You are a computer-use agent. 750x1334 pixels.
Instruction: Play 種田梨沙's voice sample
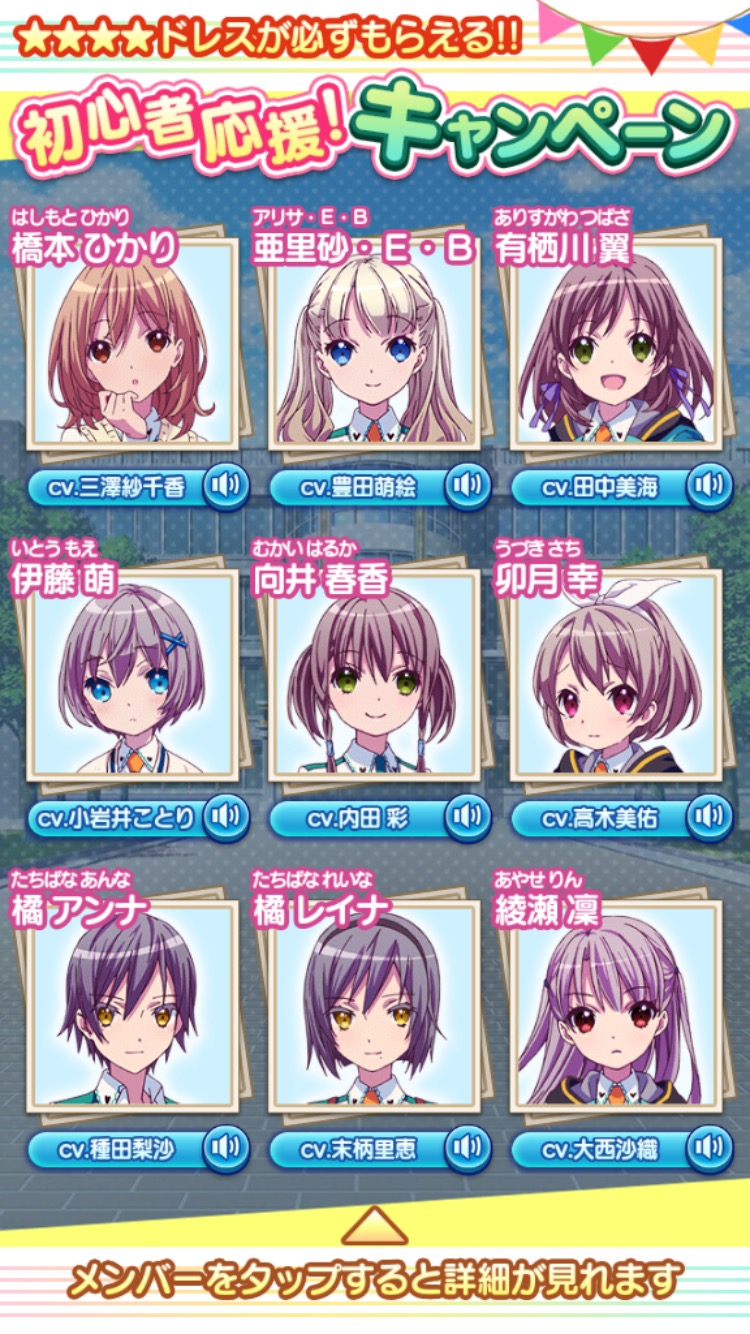(226, 1148)
